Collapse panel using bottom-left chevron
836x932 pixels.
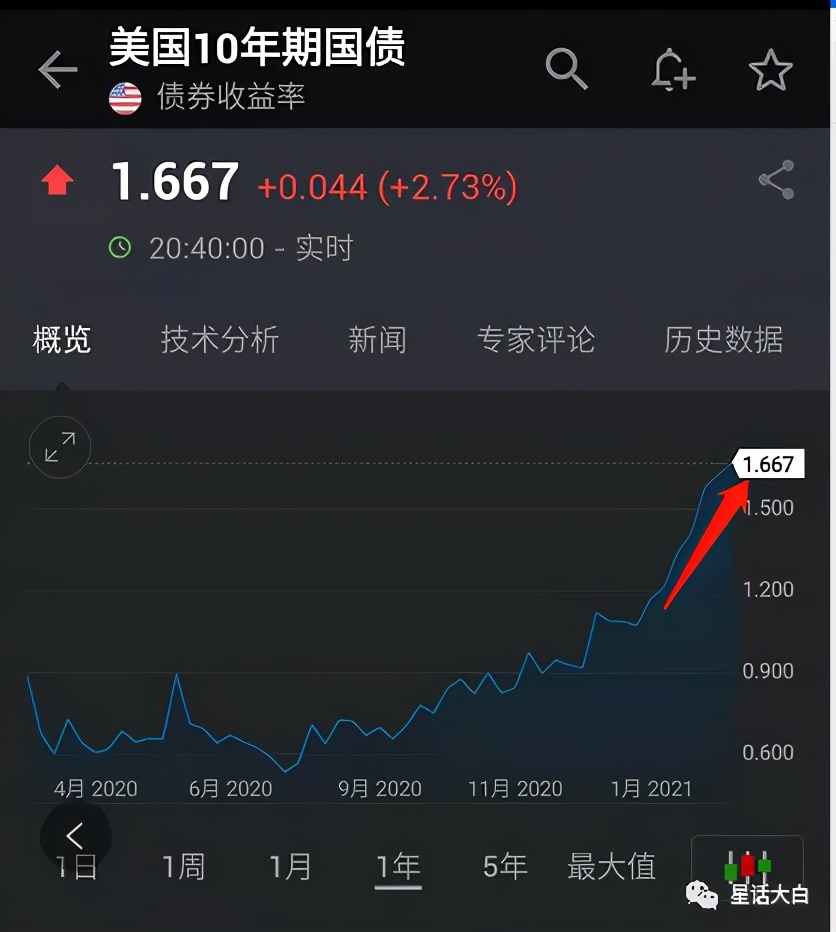coord(74,835)
